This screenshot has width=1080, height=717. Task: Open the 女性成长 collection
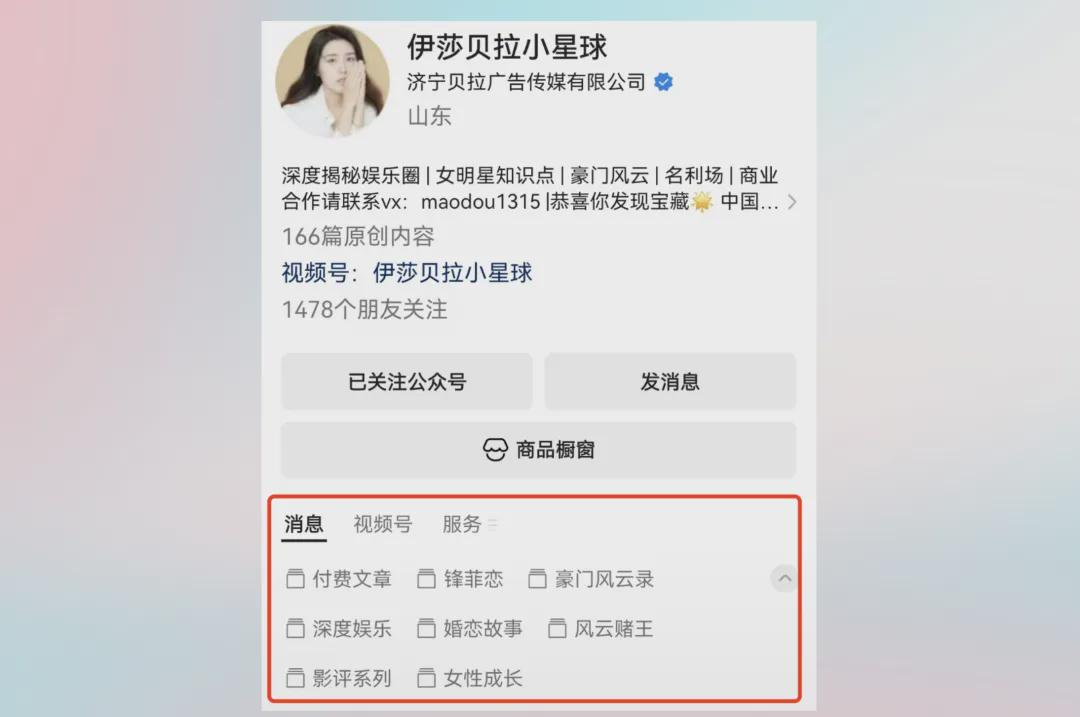pyautogui.click(x=470, y=679)
